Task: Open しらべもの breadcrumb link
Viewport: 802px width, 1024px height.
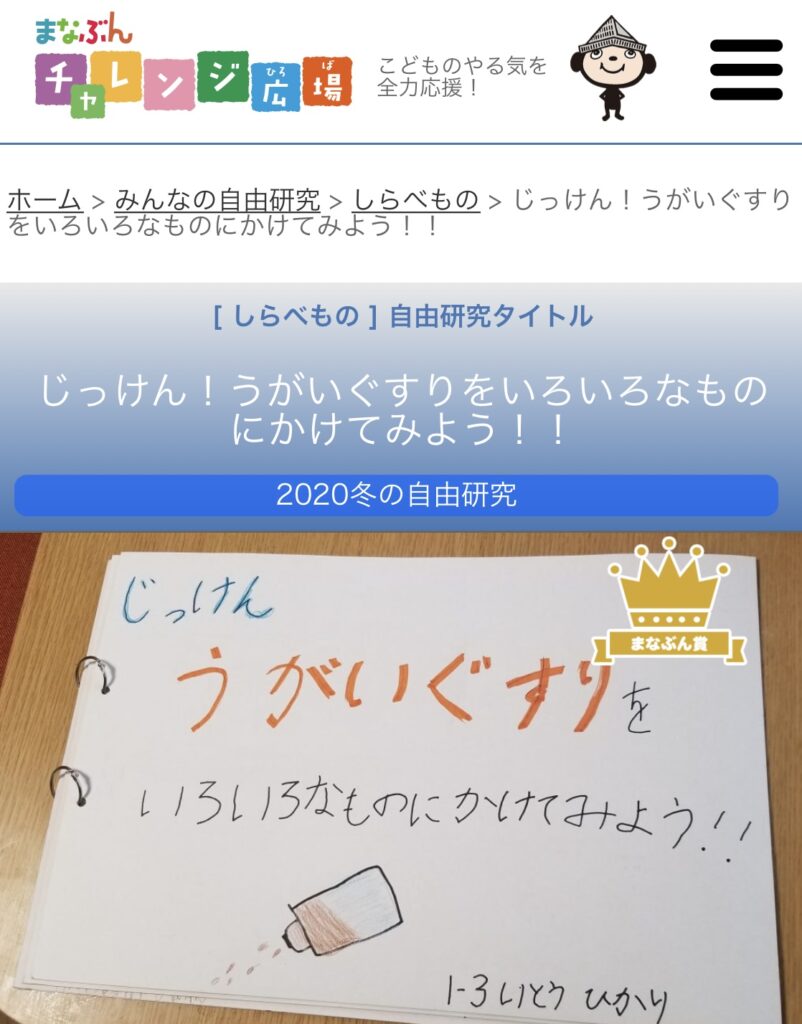Action: (416, 199)
